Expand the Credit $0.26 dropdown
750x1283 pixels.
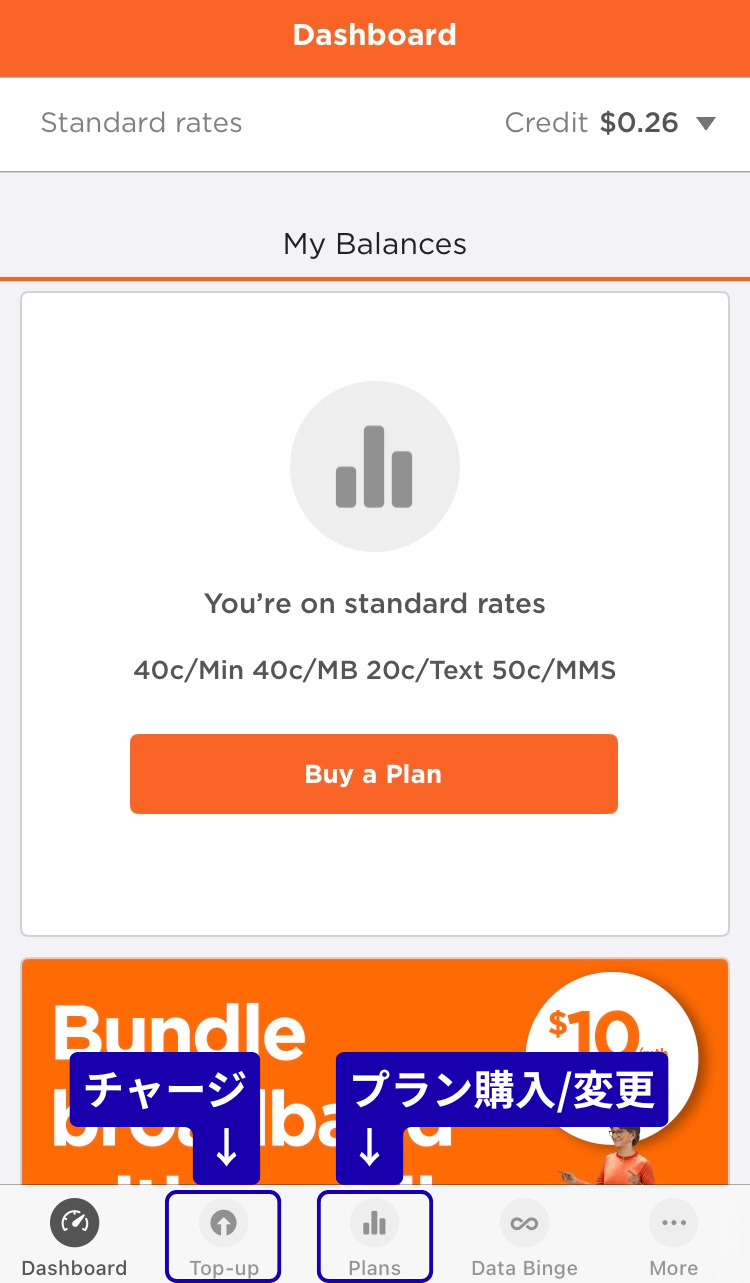click(706, 124)
